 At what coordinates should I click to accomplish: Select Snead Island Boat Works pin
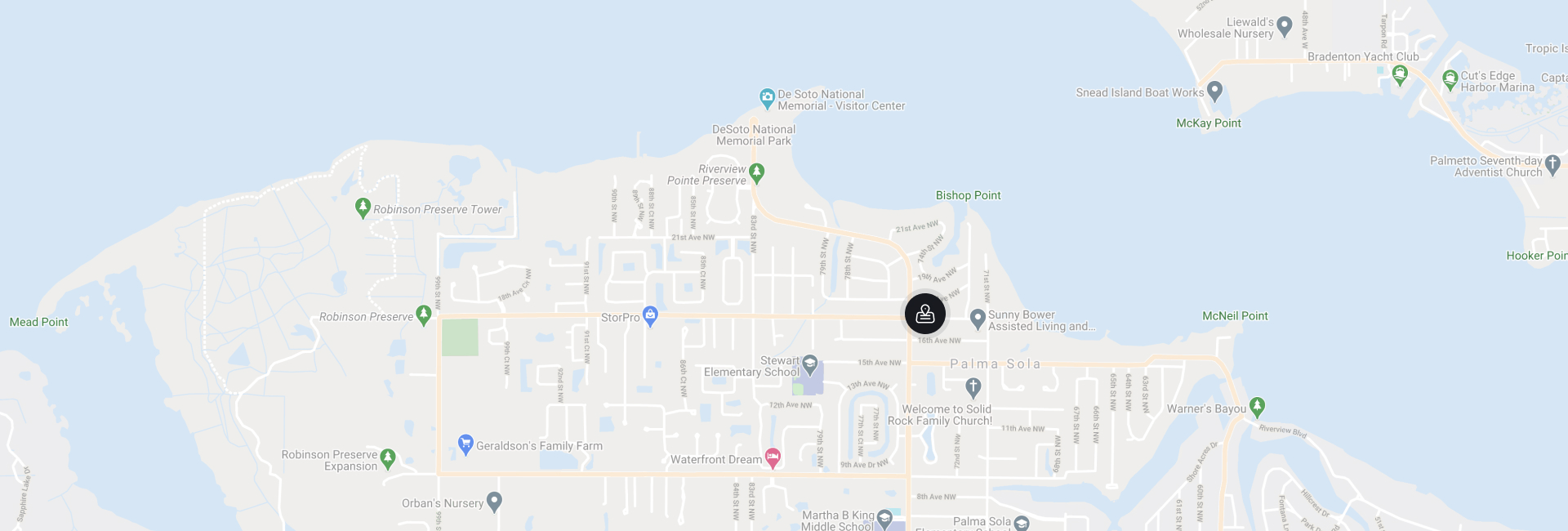[1214, 90]
